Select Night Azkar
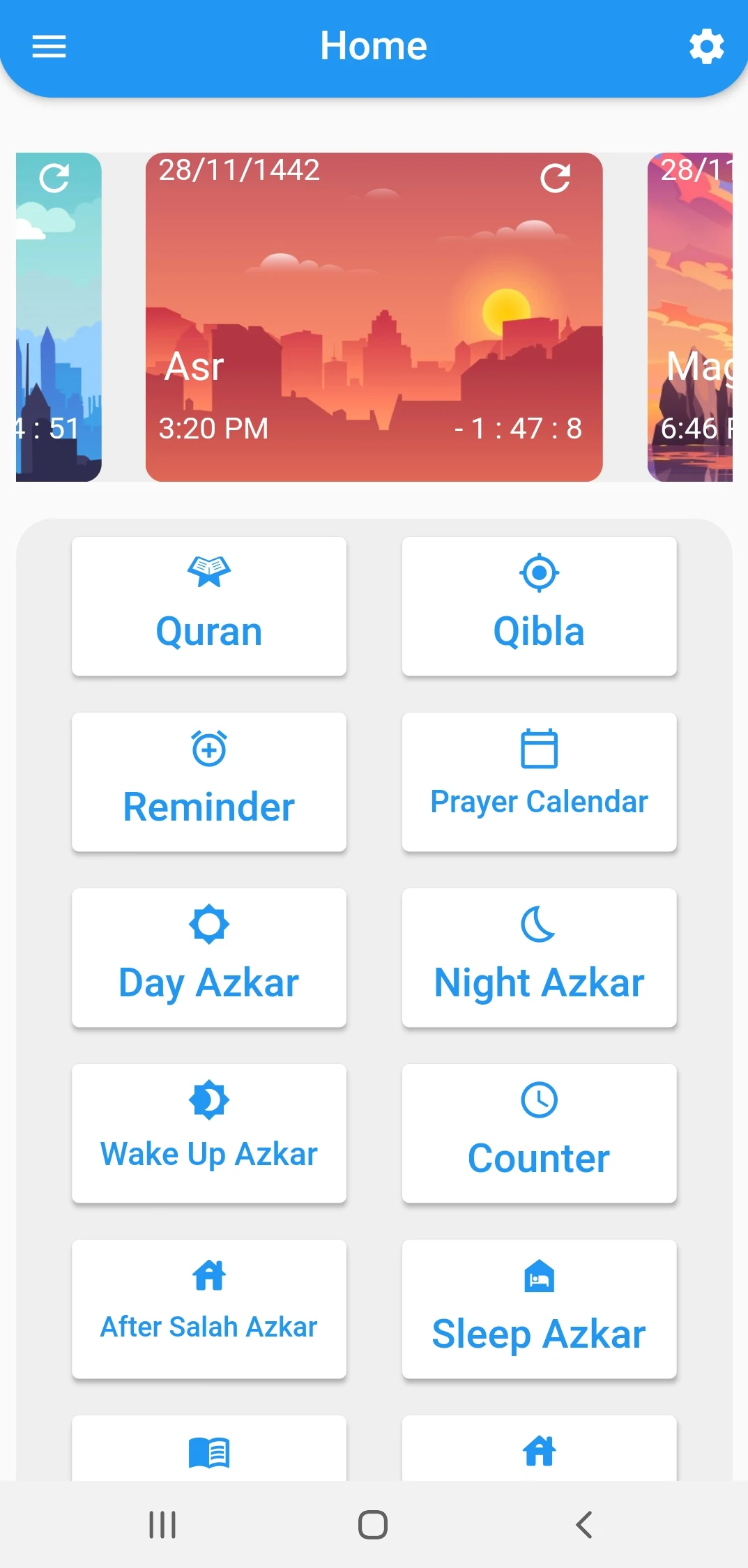The image size is (748, 1568). [539, 957]
